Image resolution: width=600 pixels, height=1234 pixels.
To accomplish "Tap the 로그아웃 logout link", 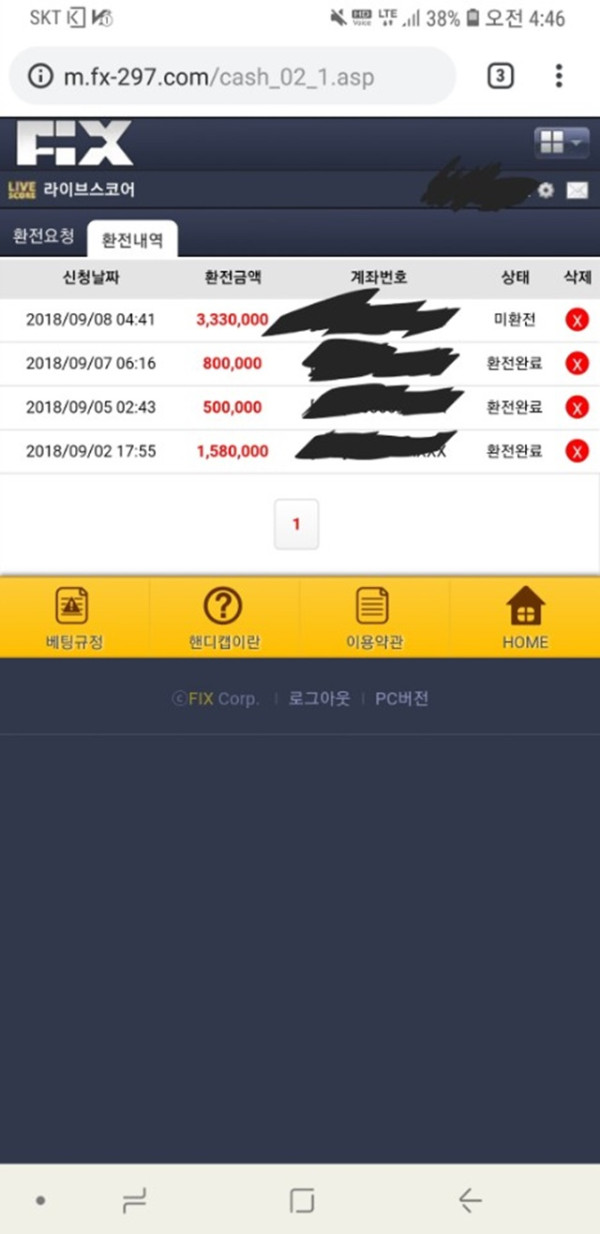I will tap(319, 699).
